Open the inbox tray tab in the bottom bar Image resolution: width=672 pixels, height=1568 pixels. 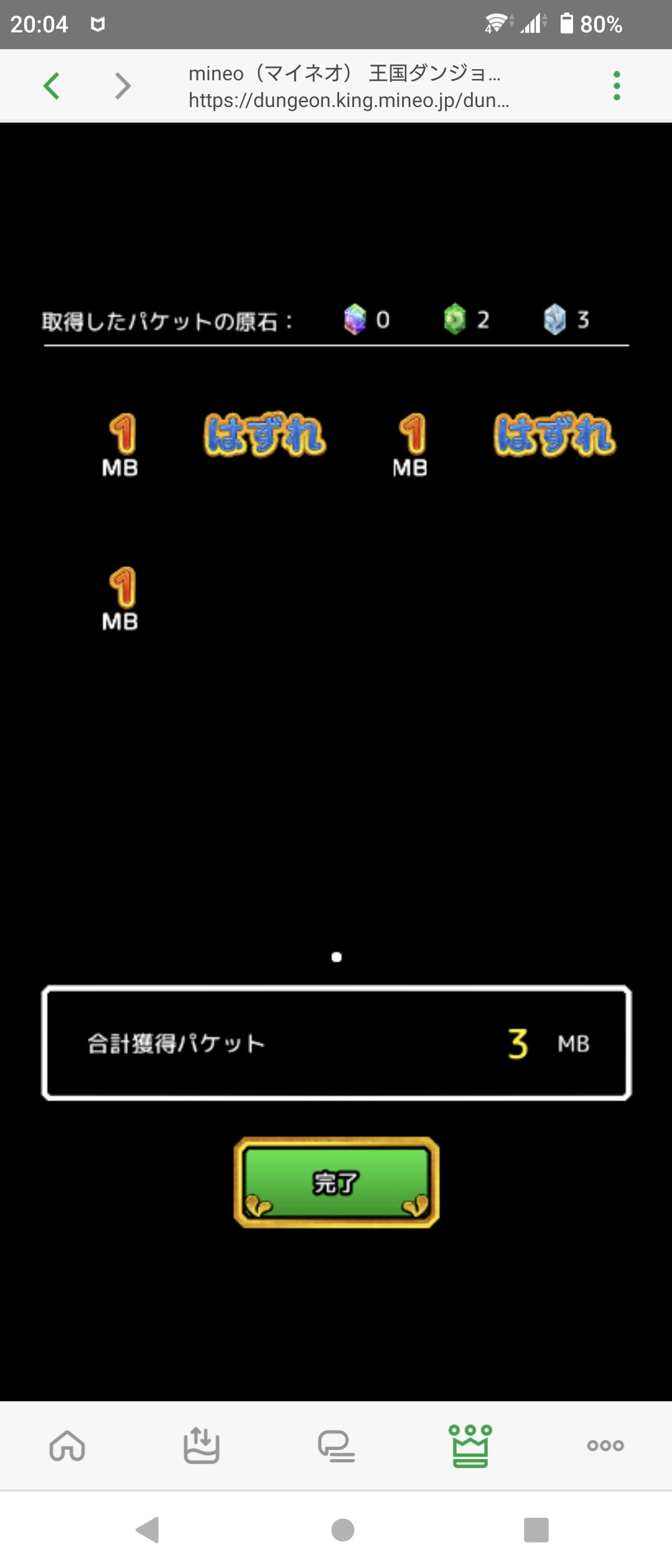(202, 1445)
